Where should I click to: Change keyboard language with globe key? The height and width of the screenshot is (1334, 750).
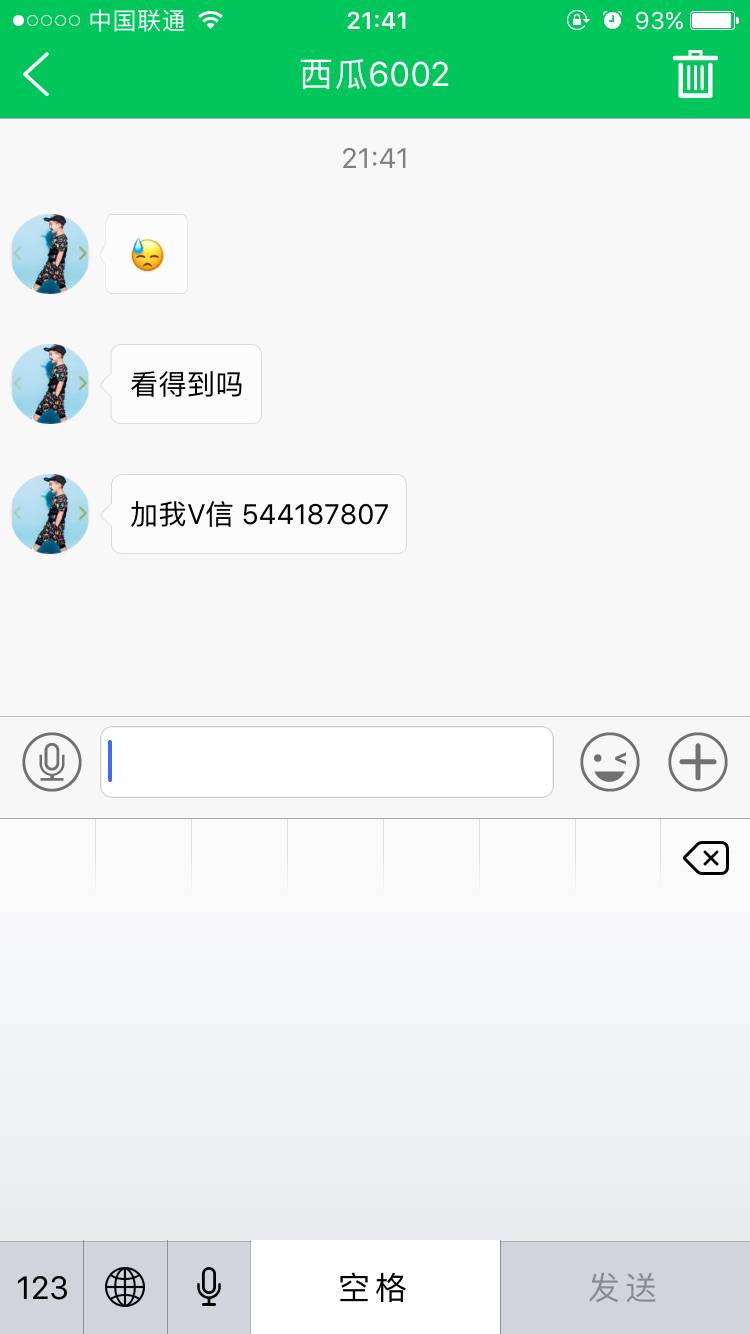pos(125,1287)
